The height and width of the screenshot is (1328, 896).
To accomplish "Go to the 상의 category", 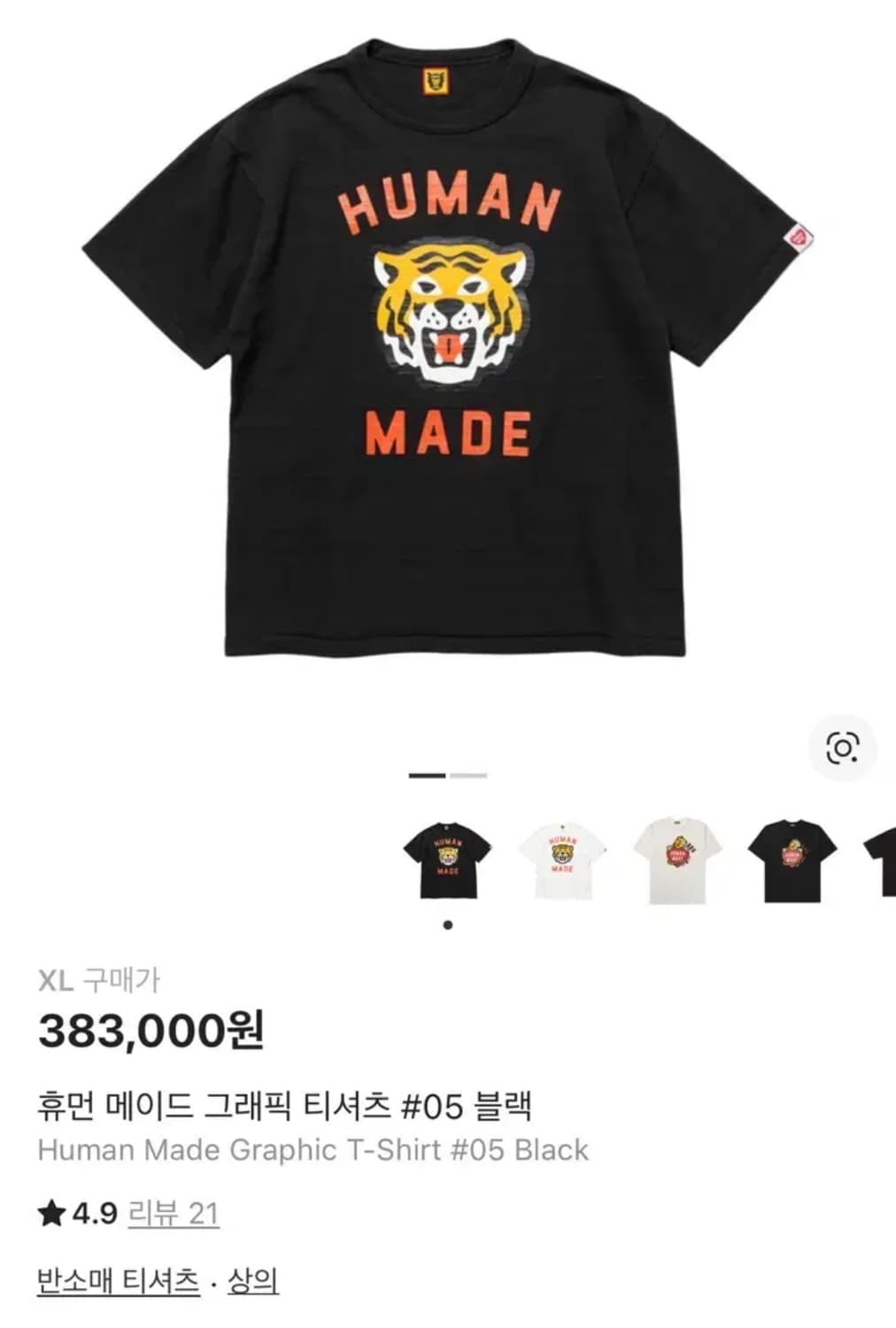I will [253, 1280].
